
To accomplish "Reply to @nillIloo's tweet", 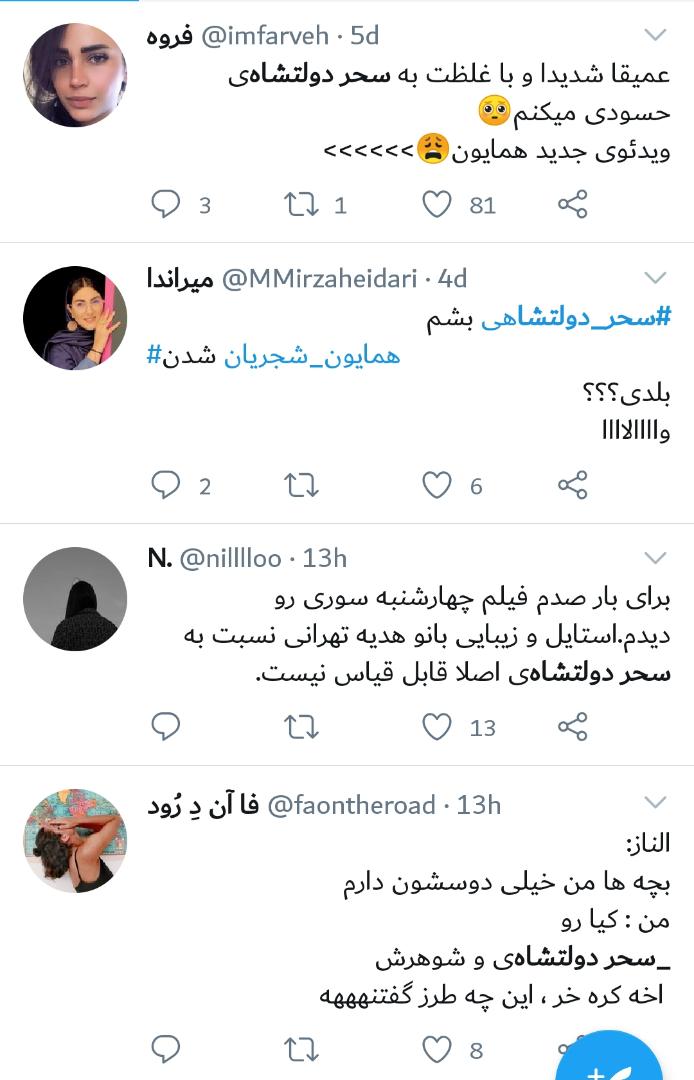I will (x=165, y=727).
